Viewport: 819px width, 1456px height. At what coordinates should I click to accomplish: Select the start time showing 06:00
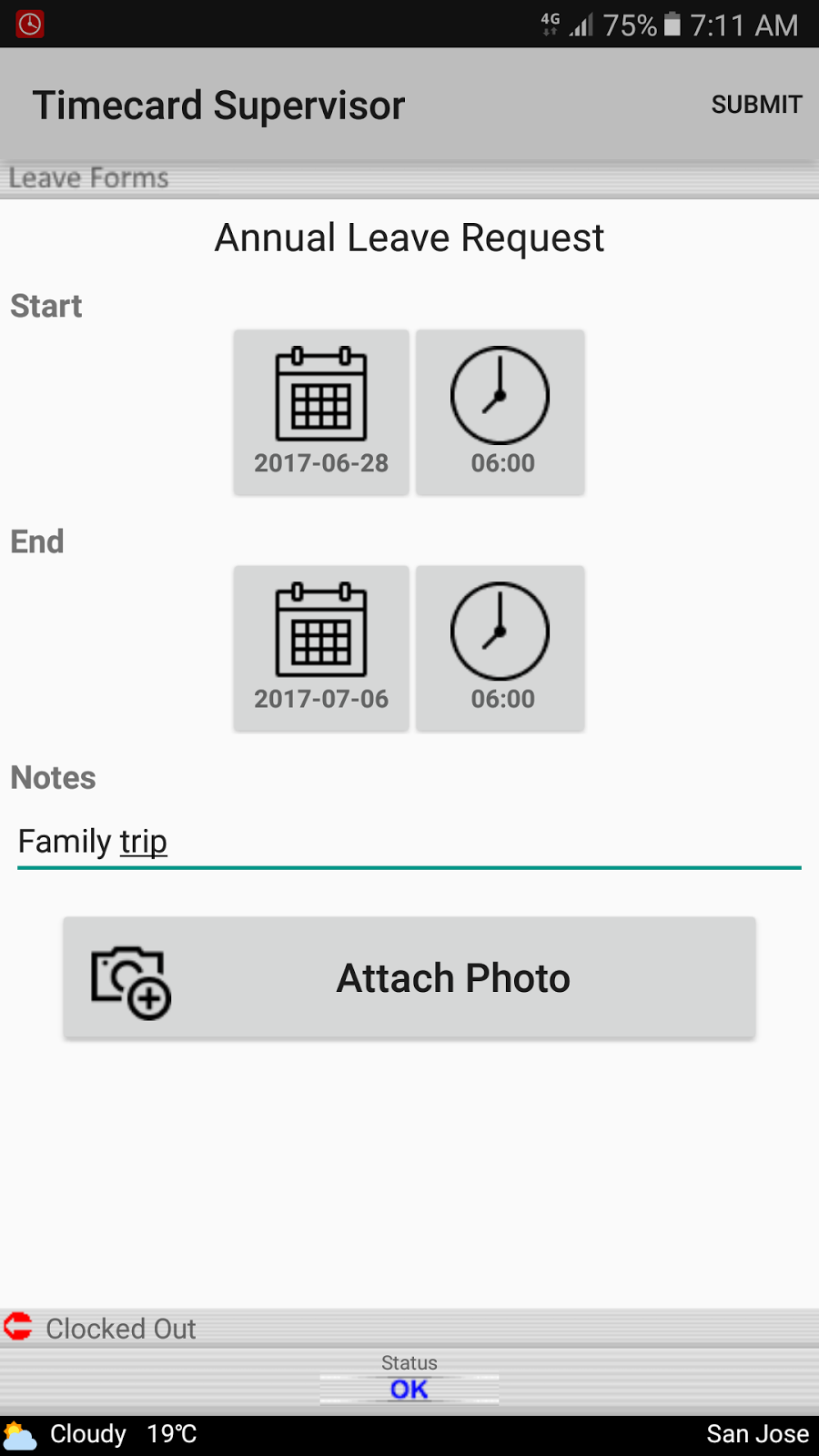pos(500,462)
